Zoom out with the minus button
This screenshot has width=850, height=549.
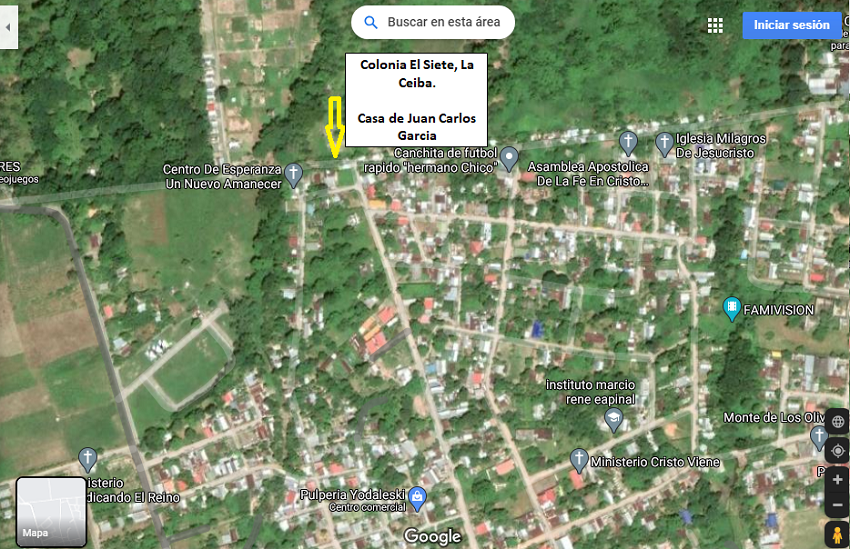pyautogui.click(x=838, y=507)
